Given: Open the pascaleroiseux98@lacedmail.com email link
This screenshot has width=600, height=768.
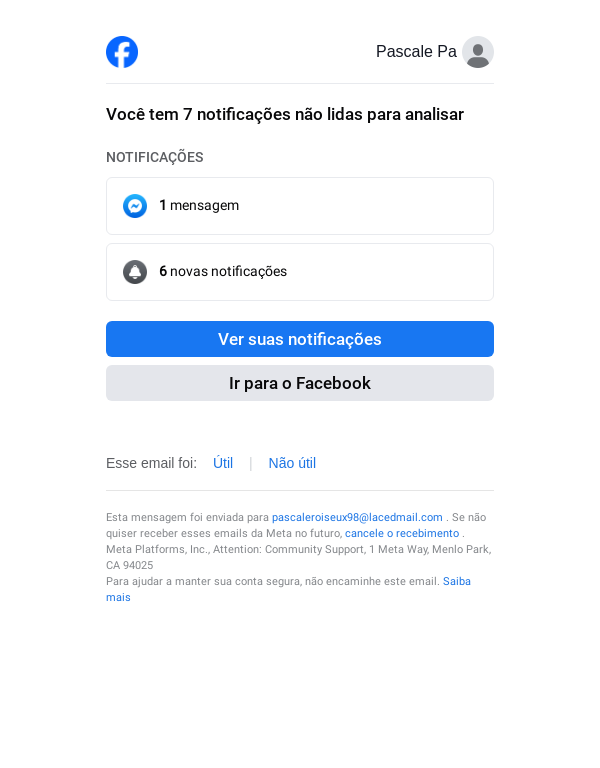Looking at the screenshot, I should click(x=357, y=517).
